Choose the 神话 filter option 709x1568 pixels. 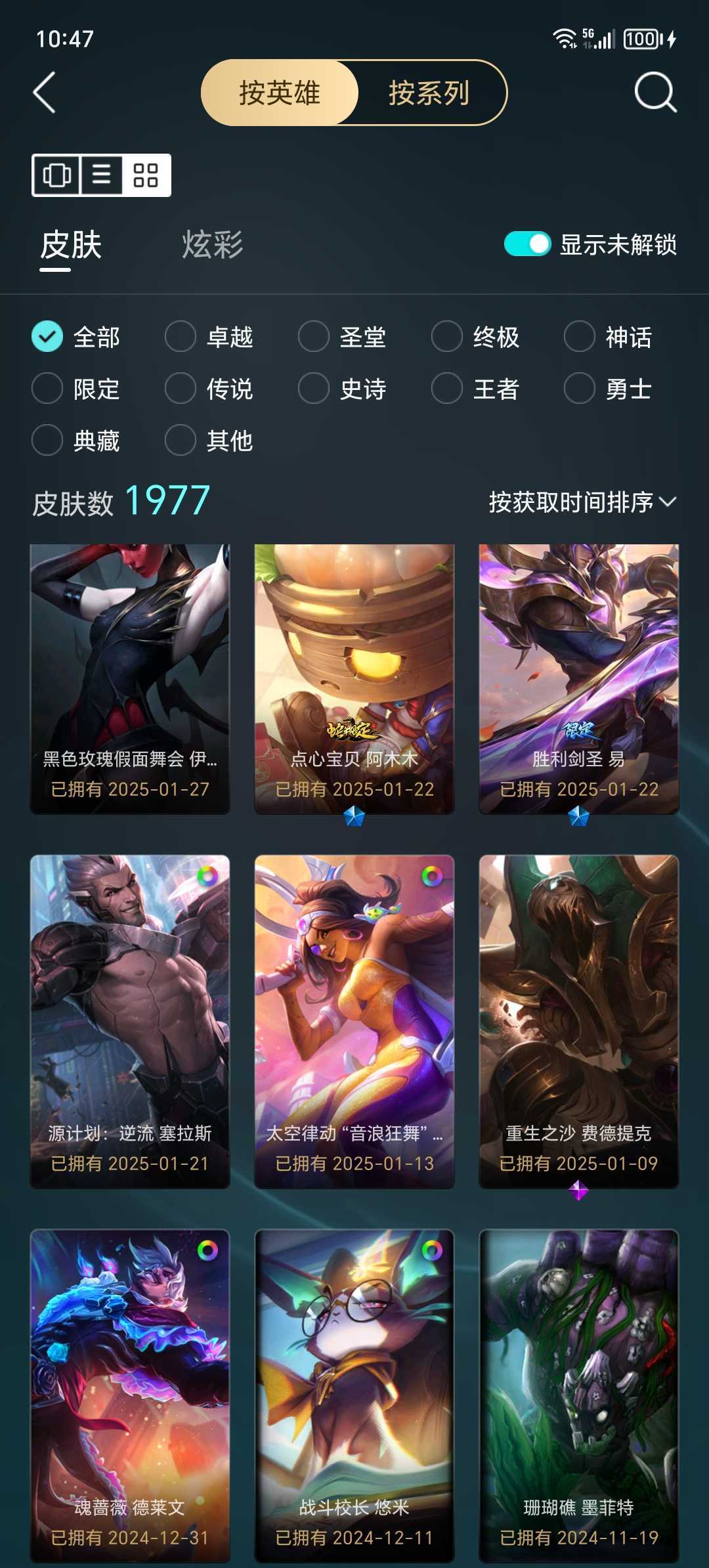(609, 337)
